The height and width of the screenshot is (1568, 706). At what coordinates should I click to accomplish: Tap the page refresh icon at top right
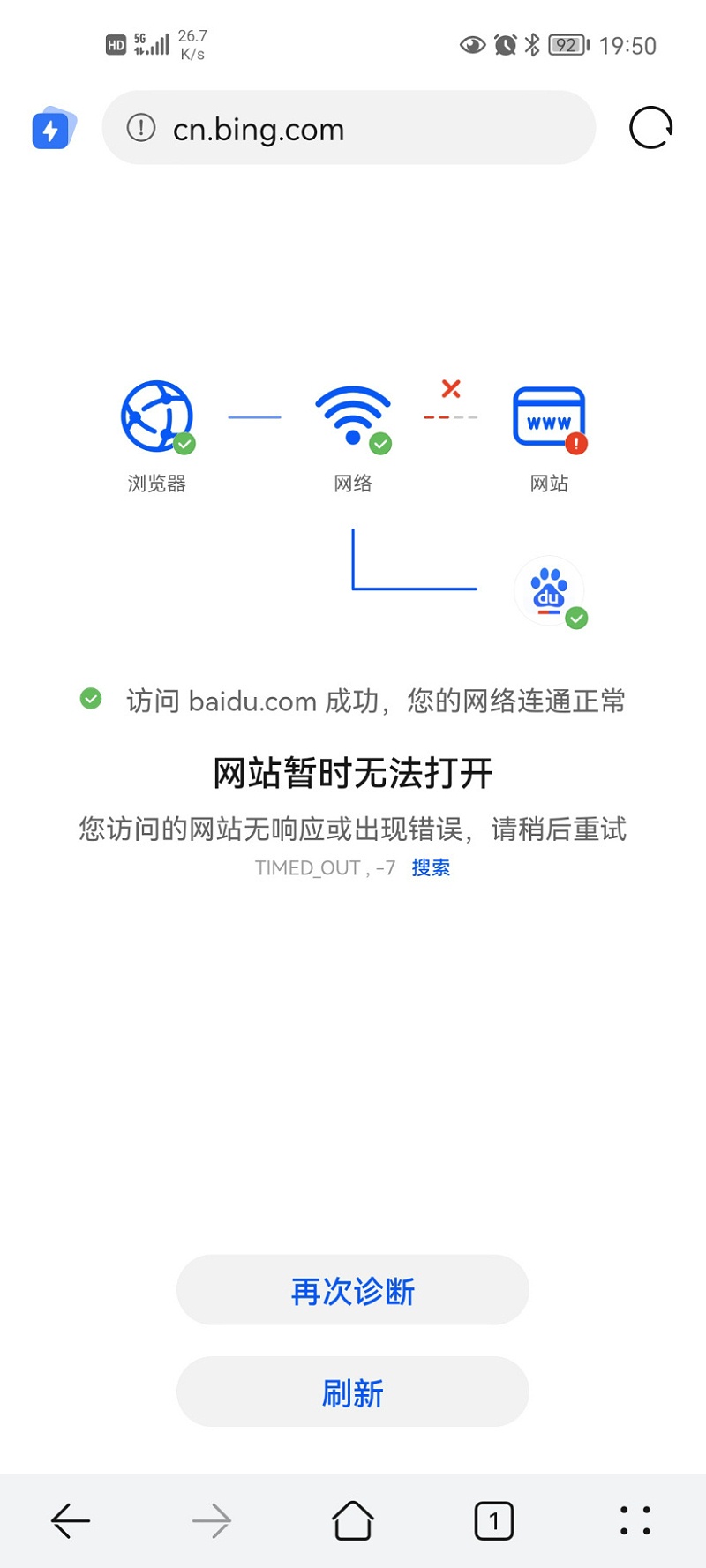click(x=650, y=129)
